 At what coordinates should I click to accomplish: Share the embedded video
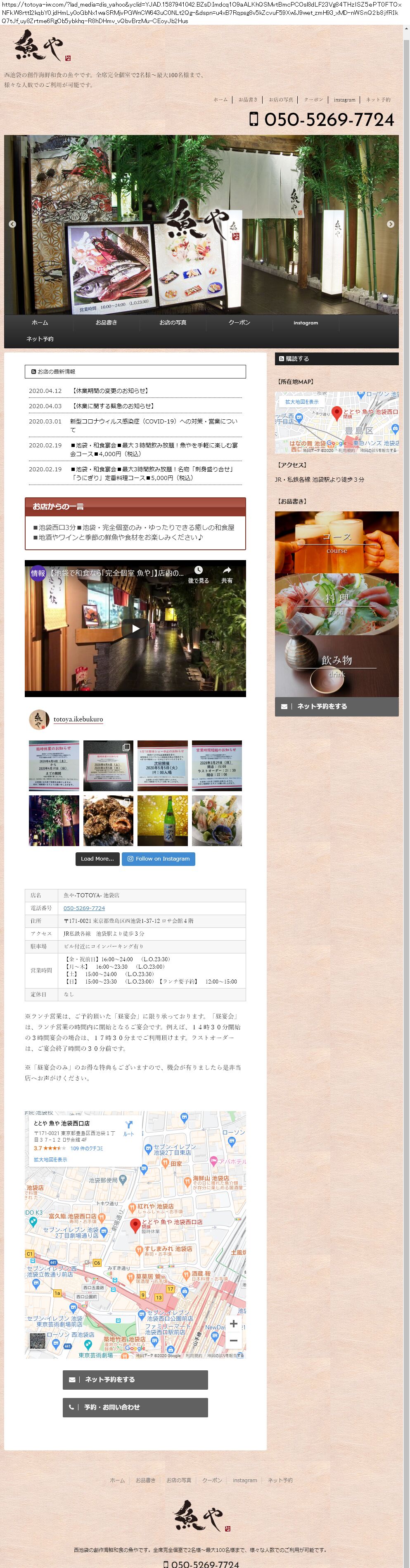tap(227, 574)
